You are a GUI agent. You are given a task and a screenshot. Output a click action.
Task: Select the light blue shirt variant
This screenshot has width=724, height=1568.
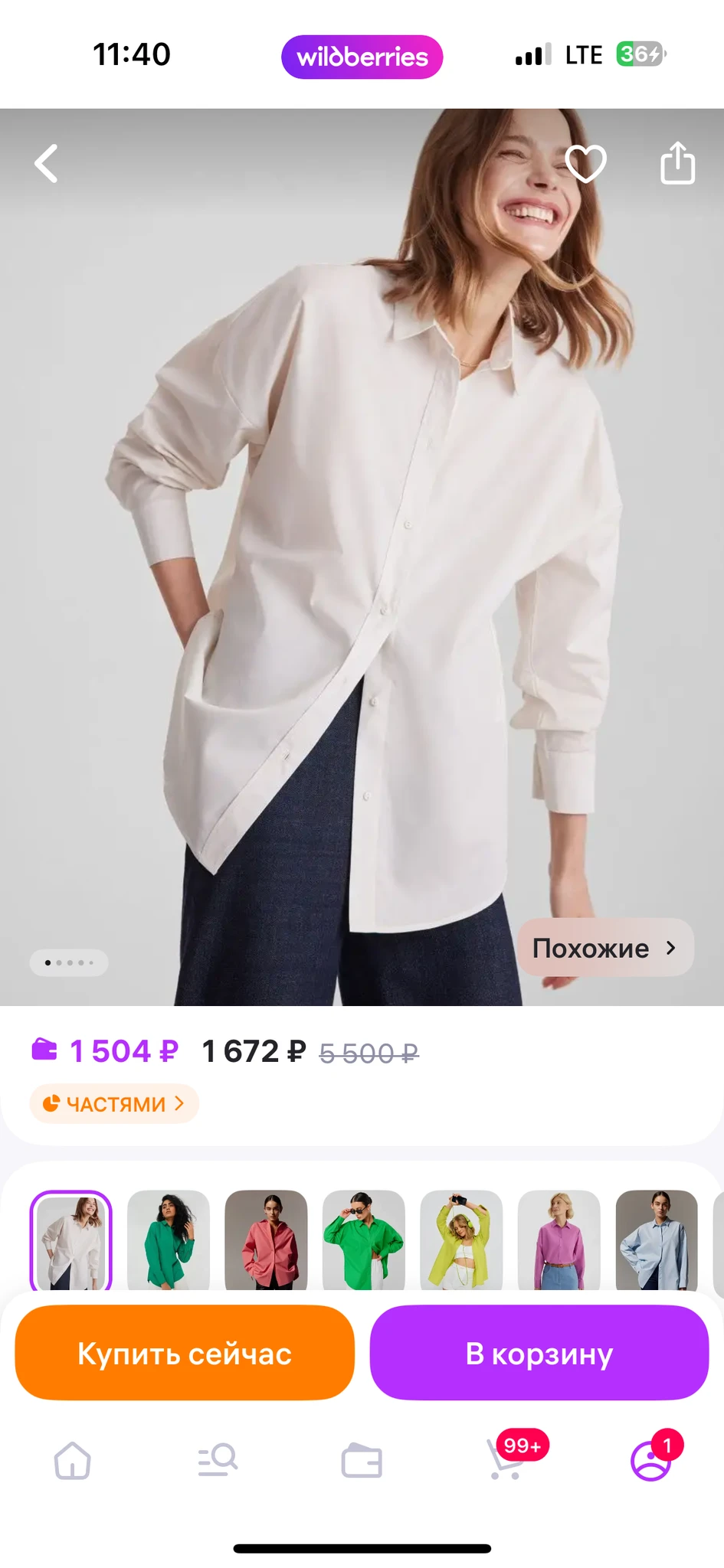tap(657, 1240)
